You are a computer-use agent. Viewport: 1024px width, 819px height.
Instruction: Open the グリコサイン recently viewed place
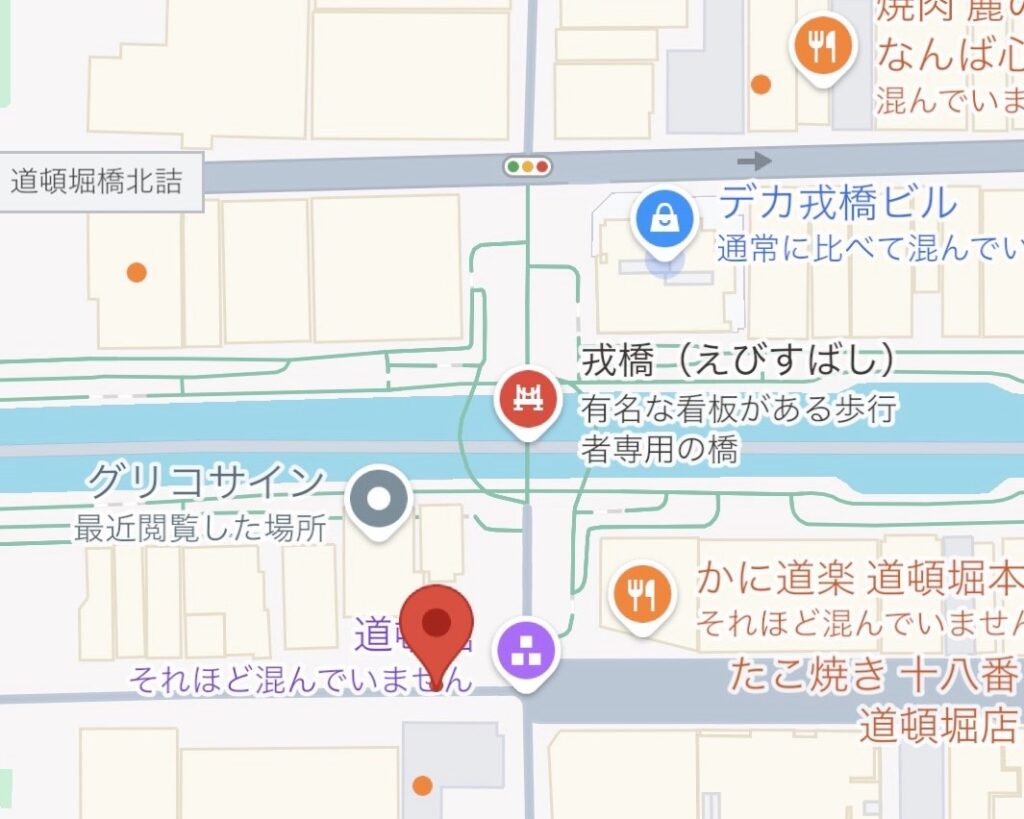click(x=378, y=497)
